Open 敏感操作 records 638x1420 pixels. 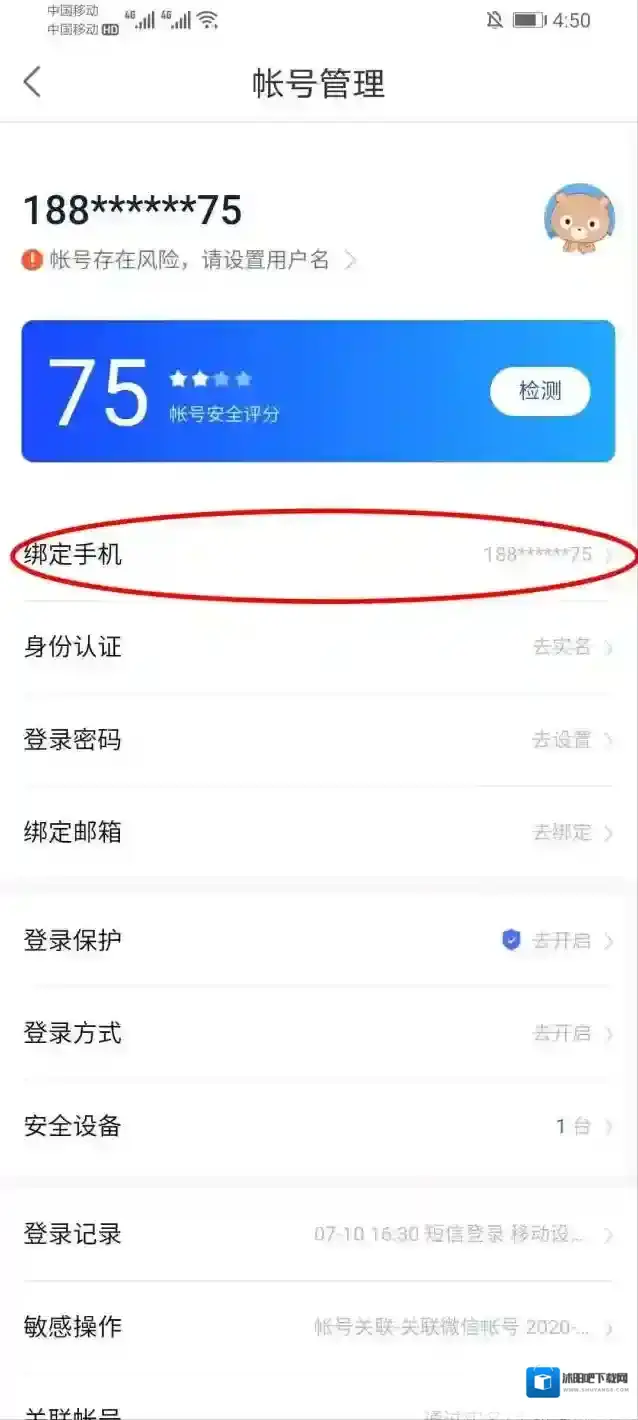click(318, 1327)
